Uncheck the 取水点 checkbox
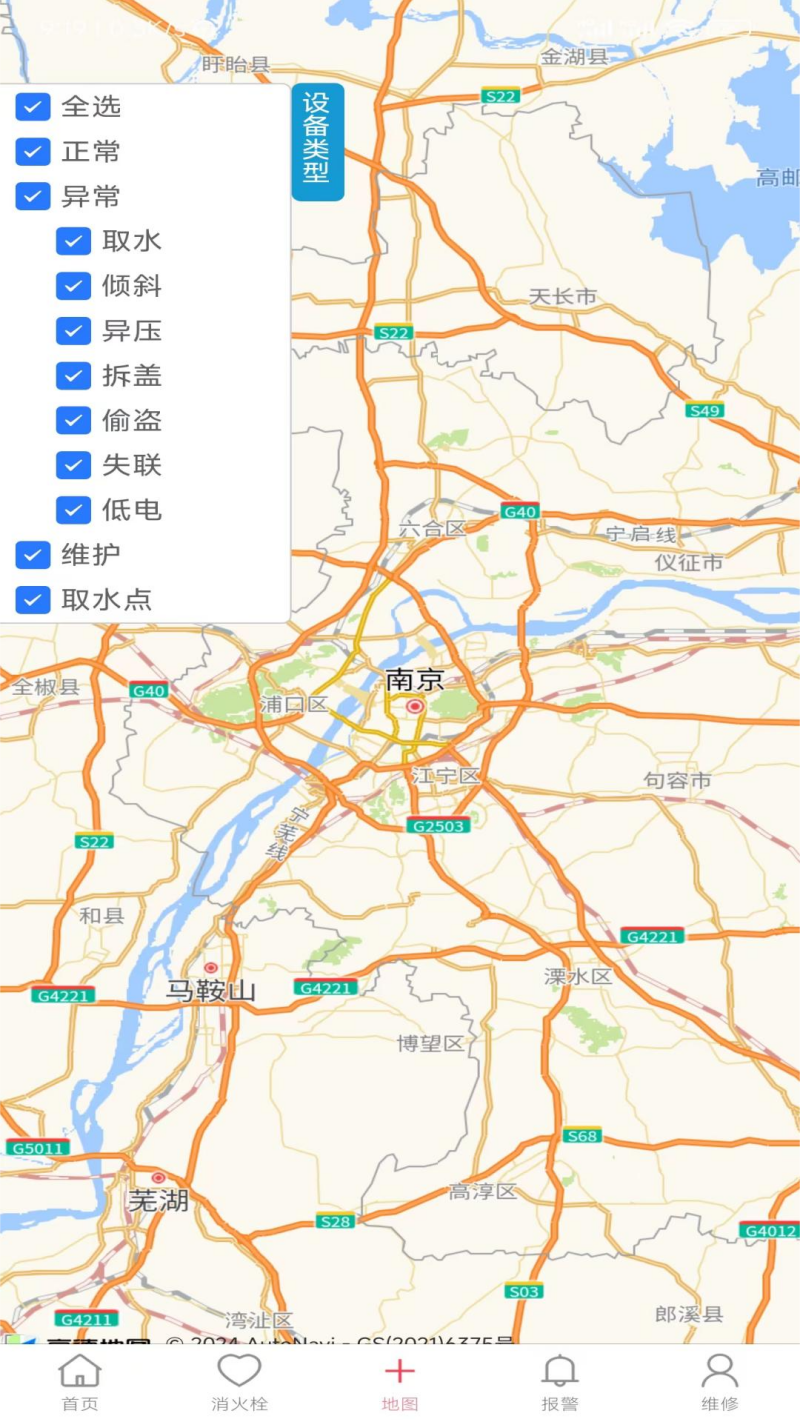The height and width of the screenshot is (1420, 800). (x=33, y=600)
